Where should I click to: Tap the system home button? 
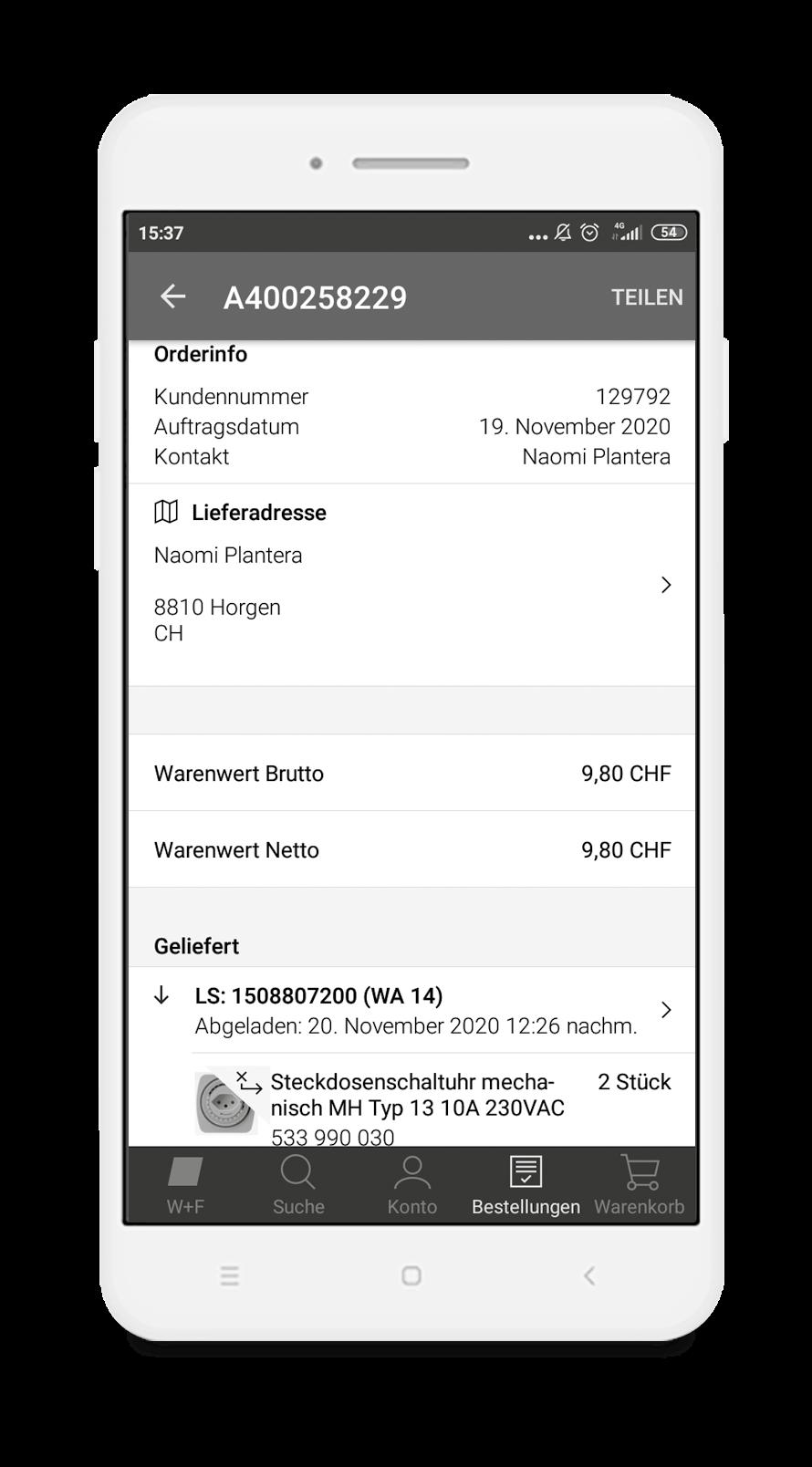click(x=411, y=1275)
